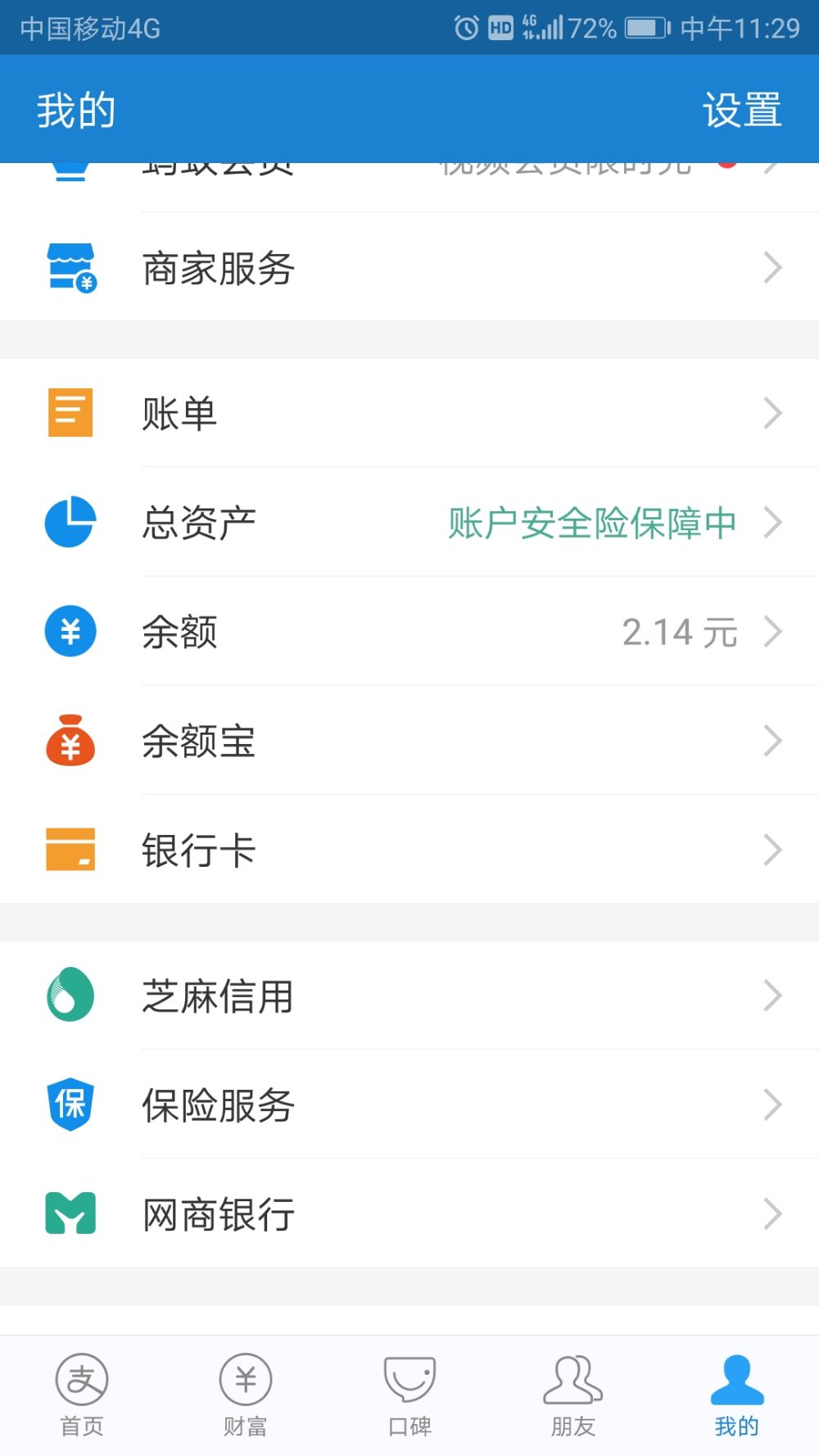Switch to the 首页 tab
This screenshot has height=1456, width=819.
tap(82, 1395)
